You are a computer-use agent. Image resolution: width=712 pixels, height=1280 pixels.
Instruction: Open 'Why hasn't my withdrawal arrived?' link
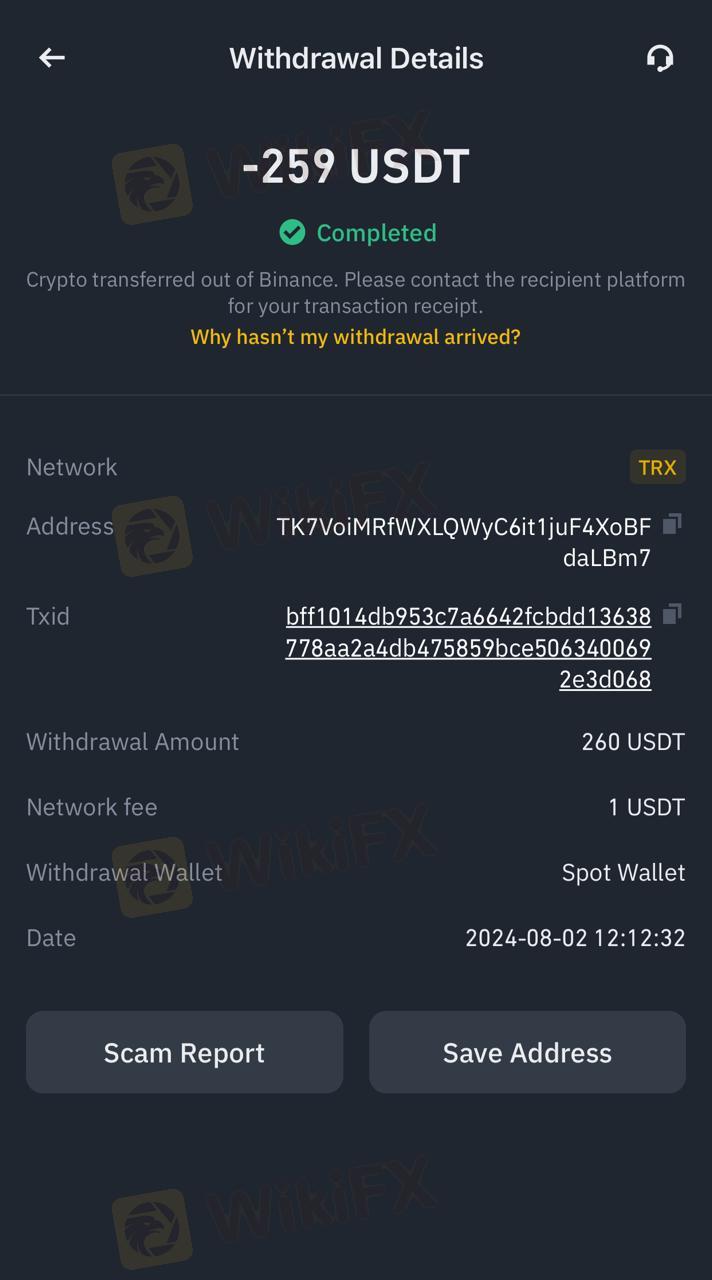click(x=356, y=337)
